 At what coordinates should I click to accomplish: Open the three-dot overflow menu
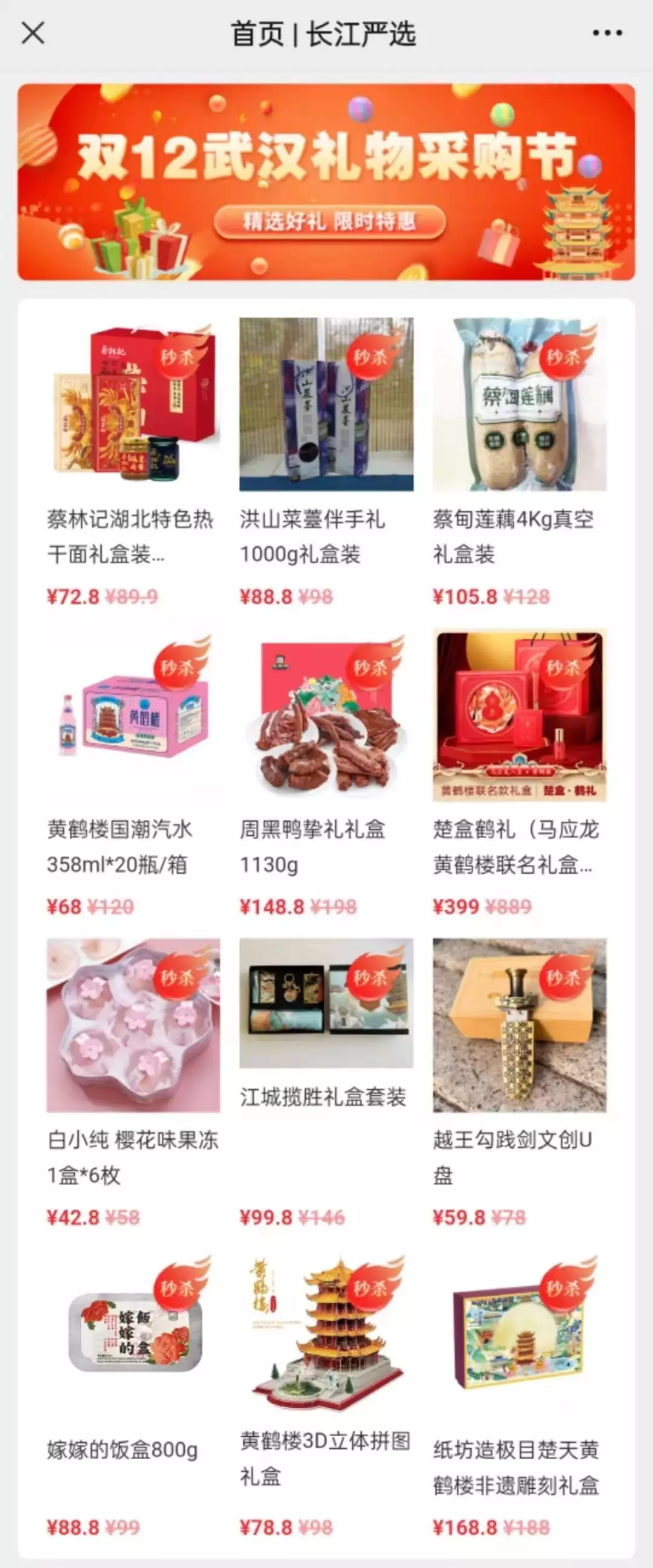click(x=608, y=33)
